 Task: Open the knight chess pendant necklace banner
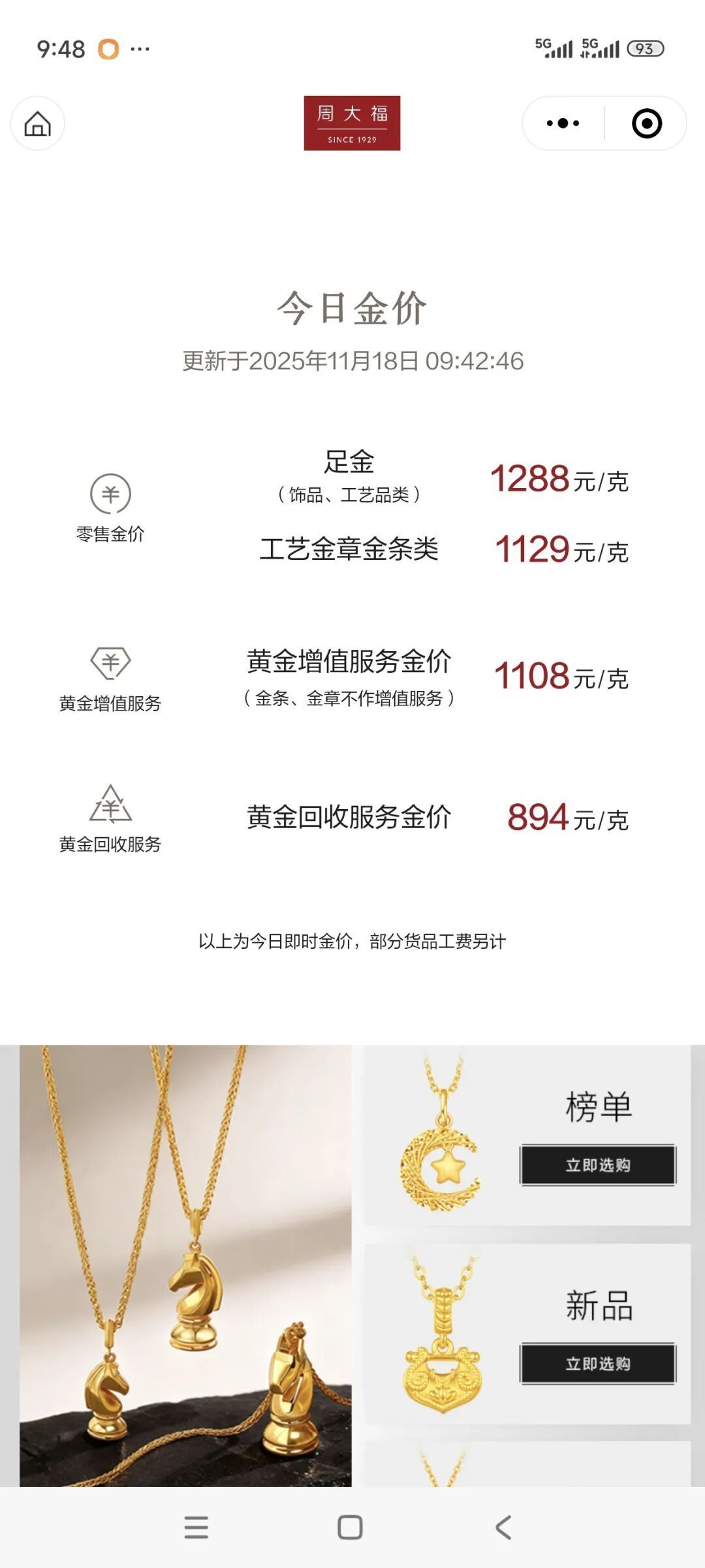(x=185, y=1266)
